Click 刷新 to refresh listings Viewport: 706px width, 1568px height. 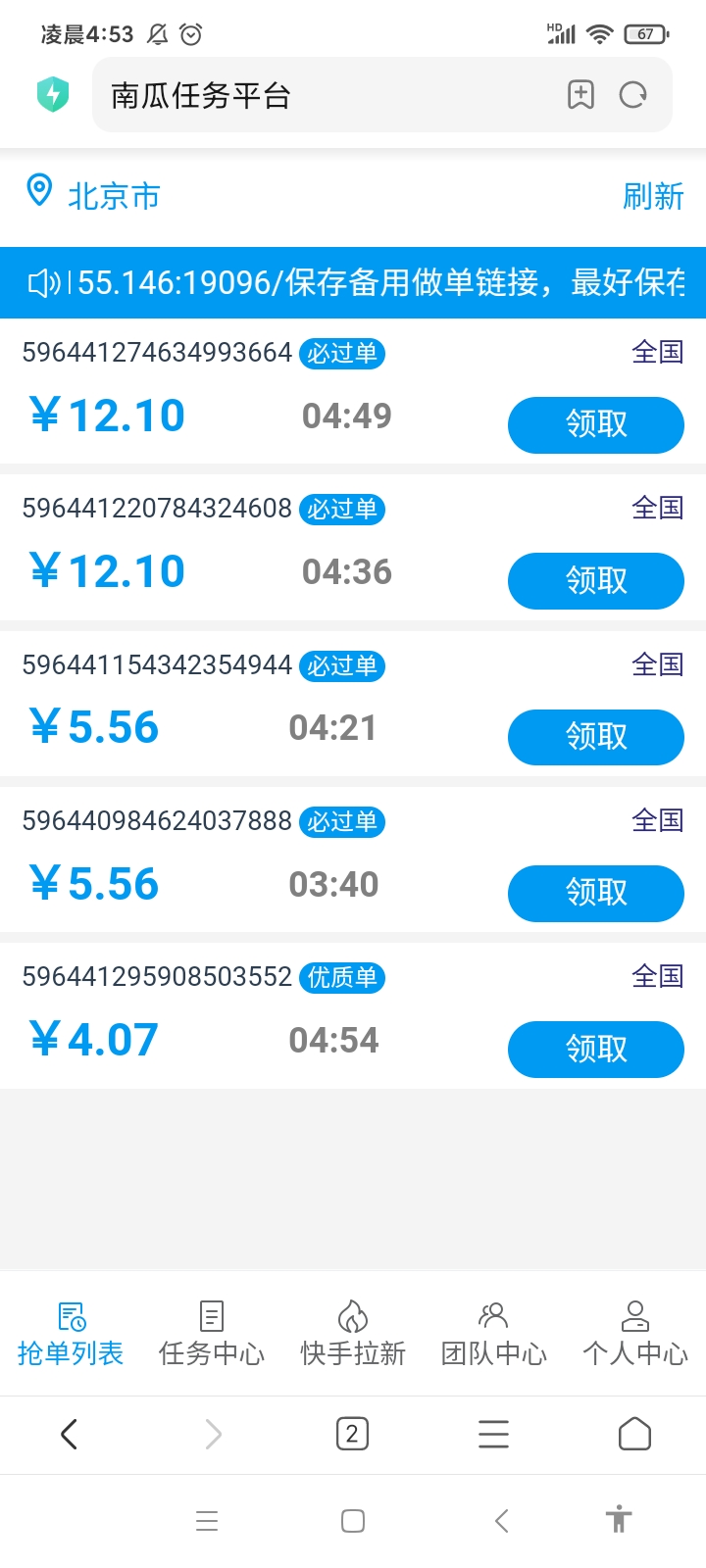pos(655,196)
